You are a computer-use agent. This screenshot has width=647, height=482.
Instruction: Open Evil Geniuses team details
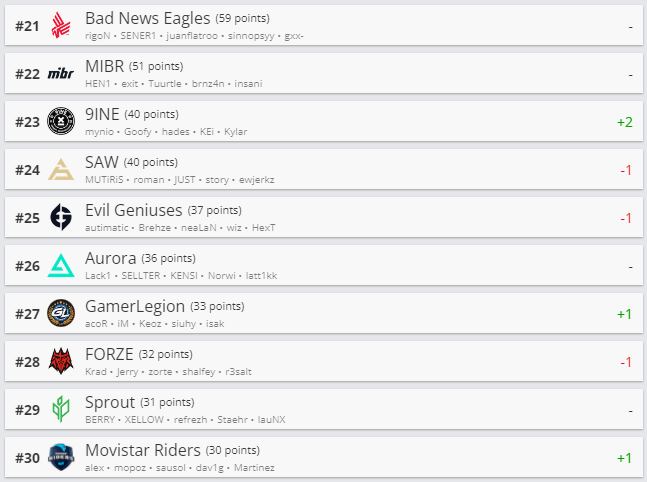(133, 211)
